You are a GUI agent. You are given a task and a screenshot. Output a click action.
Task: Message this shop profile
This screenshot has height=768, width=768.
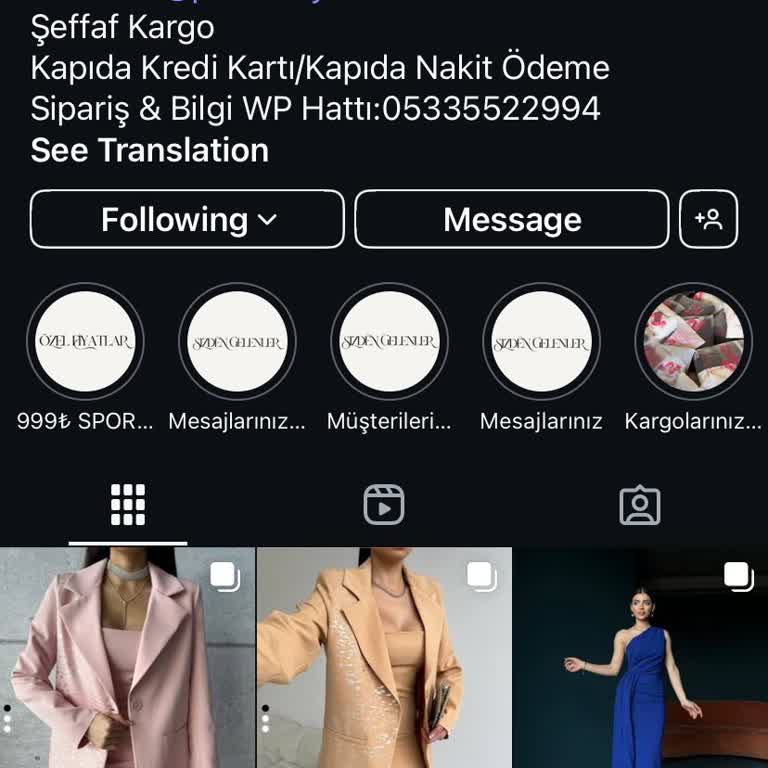[x=511, y=219]
